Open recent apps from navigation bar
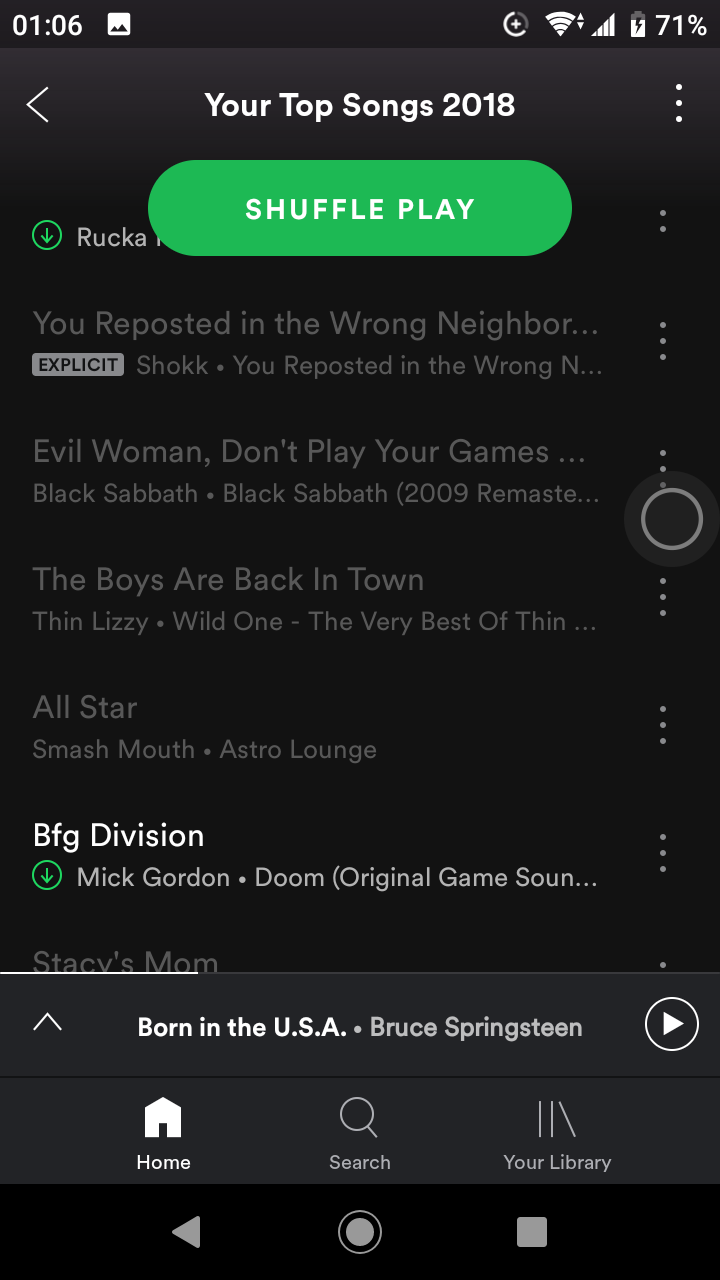This screenshot has height=1280, width=720. click(532, 1232)
